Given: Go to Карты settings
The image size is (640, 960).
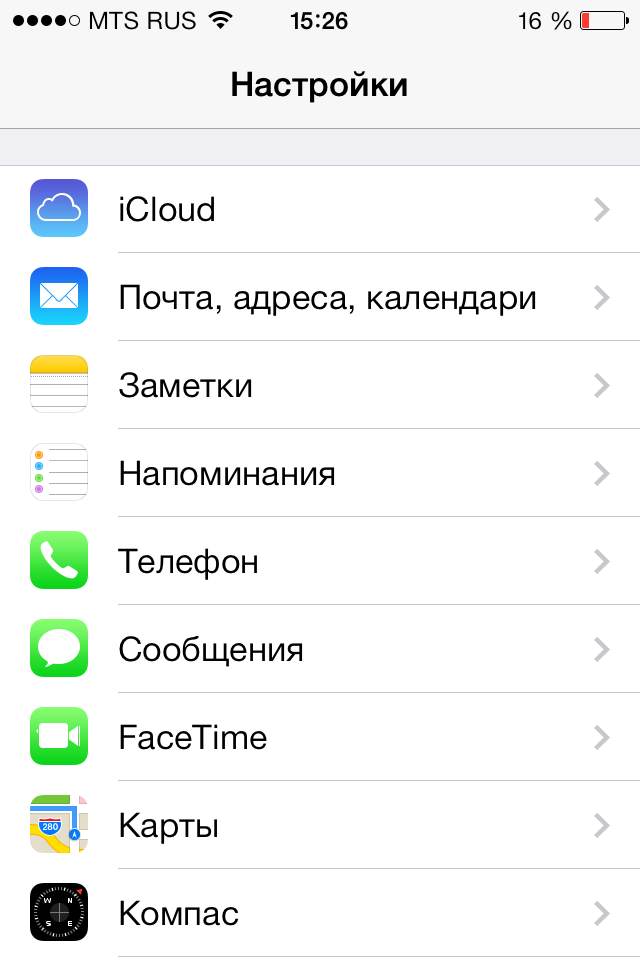Looking at the screenshot, I should click(320, 825).
